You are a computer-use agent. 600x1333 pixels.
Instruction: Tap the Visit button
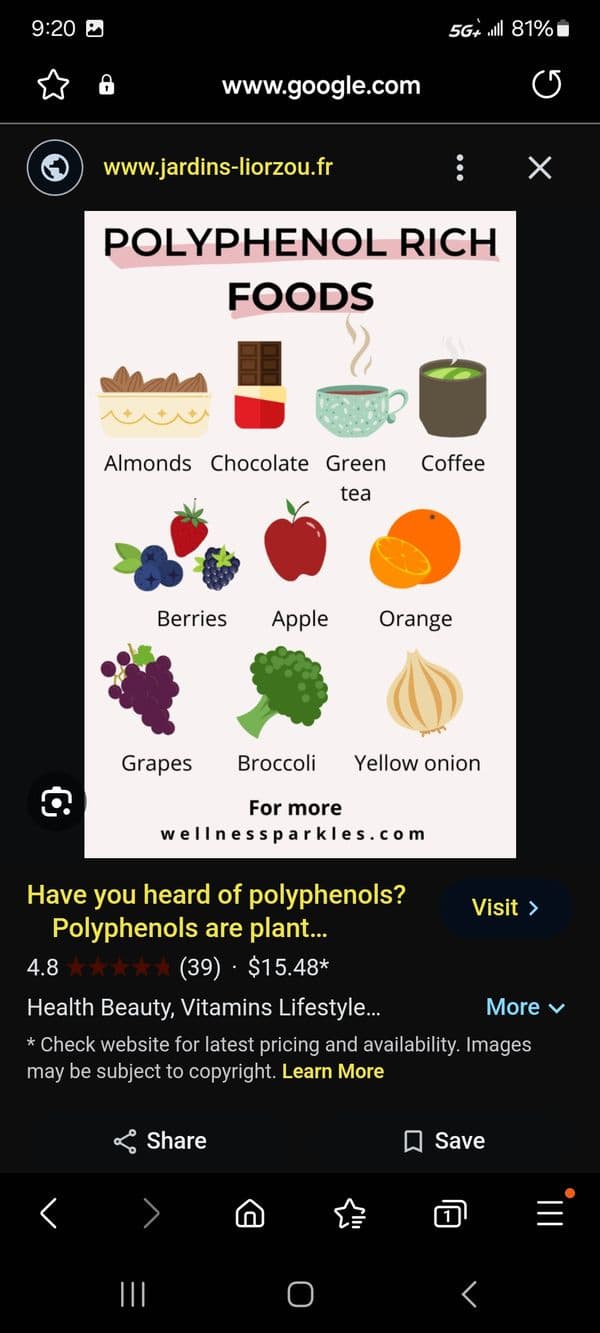click(505, 907)
